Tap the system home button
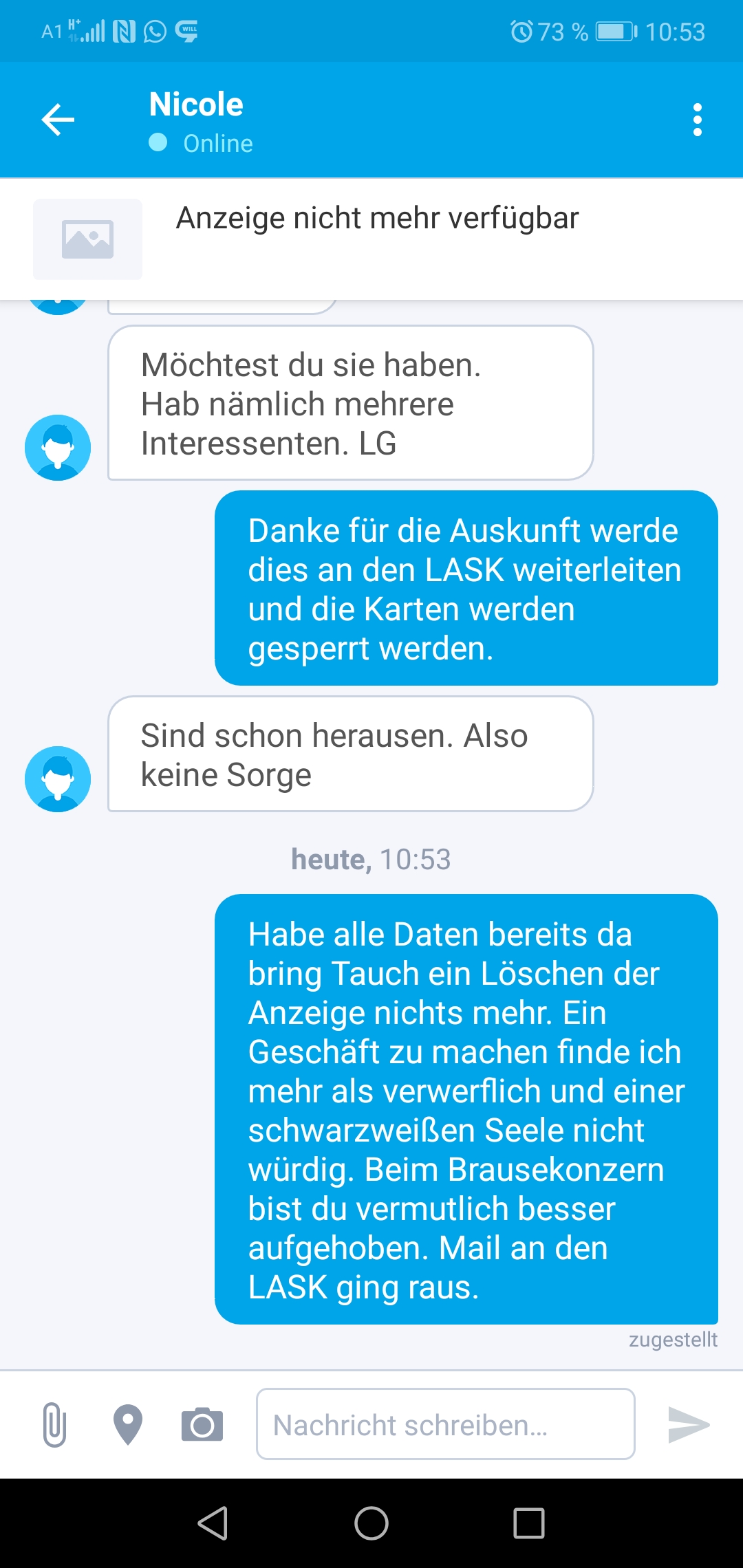743x1568 pixels. coord(371,1523)
